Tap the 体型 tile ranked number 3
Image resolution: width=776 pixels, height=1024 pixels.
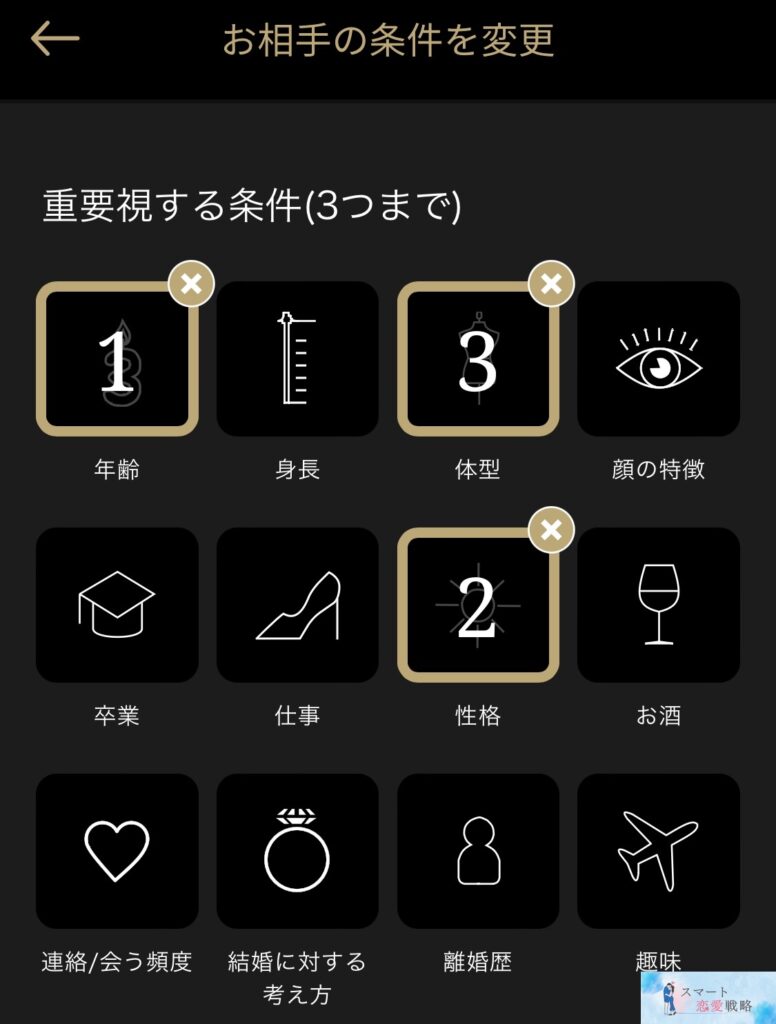478,360
